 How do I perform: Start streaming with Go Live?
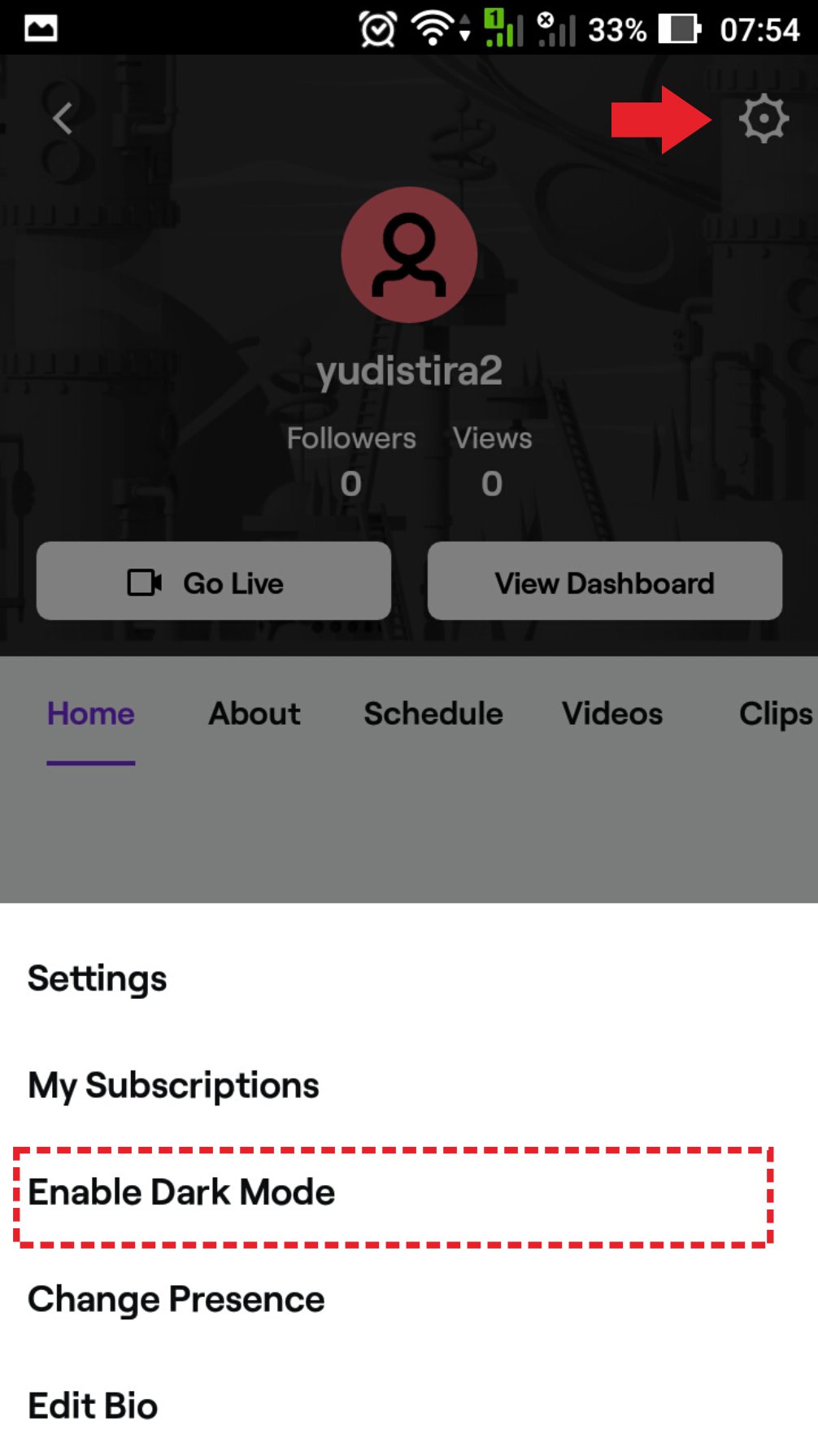pos(214,582)
